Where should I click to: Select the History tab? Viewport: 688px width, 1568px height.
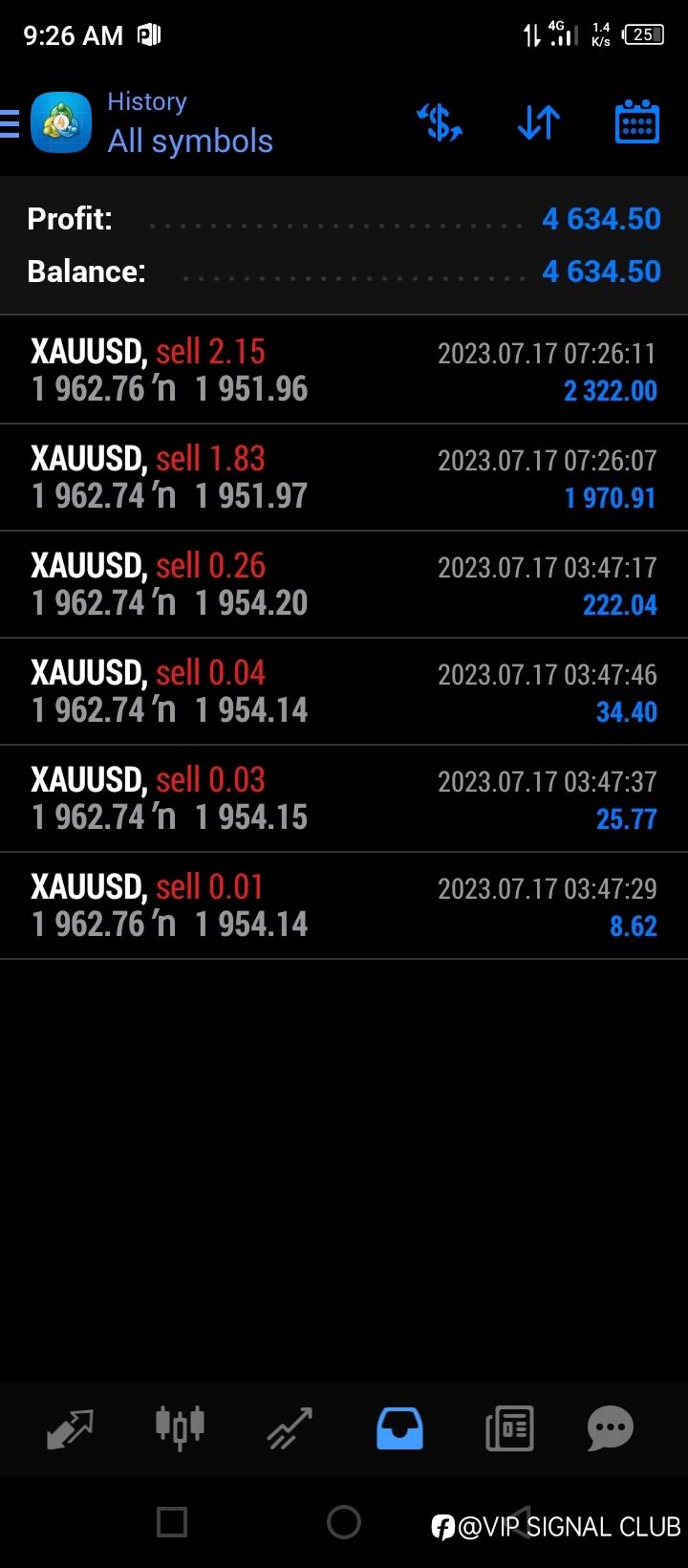(399, 1428)
